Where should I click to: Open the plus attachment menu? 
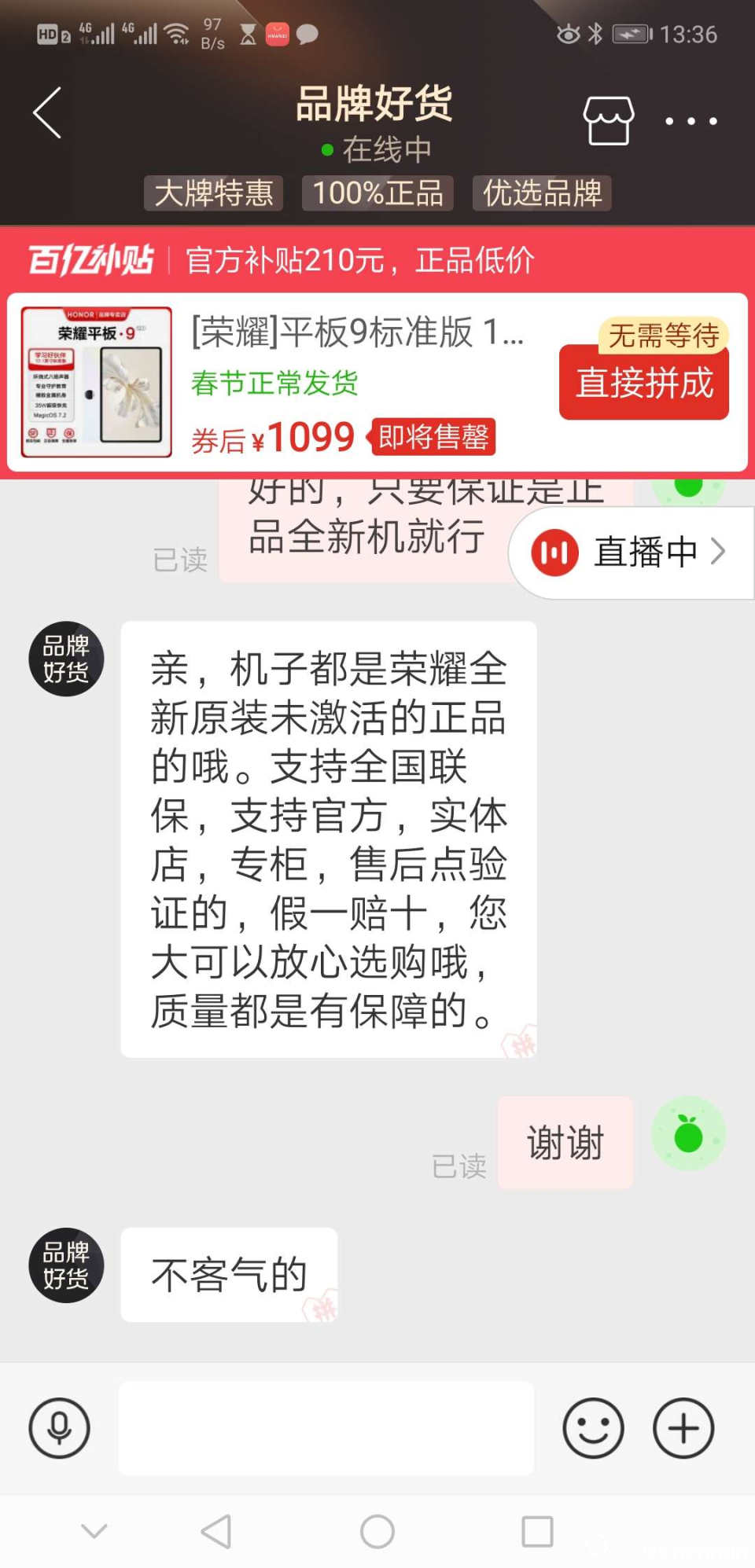coord(683,1428)
